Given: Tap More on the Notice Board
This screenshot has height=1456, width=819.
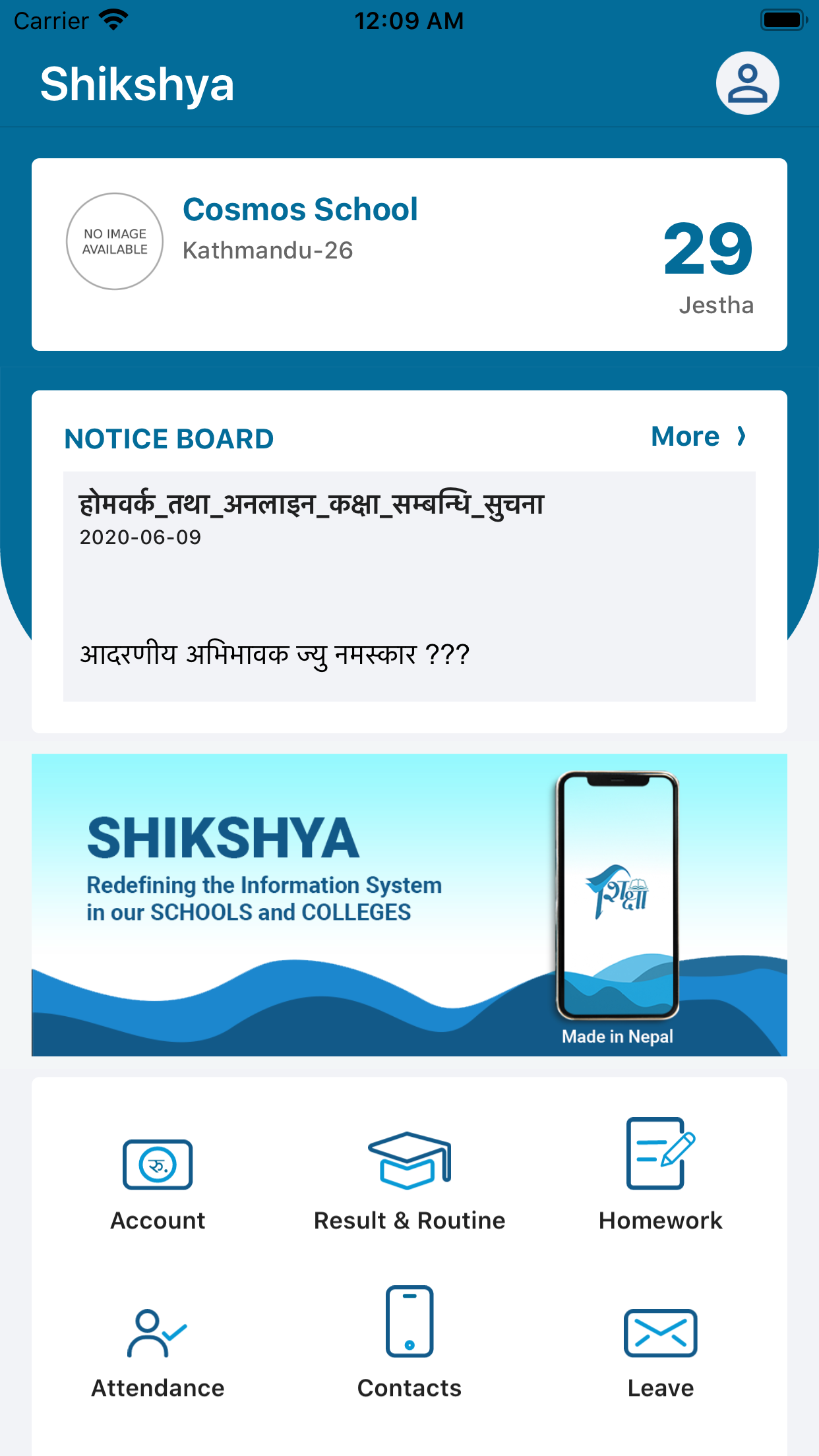Looking at the screenshot, I should 698,437.
